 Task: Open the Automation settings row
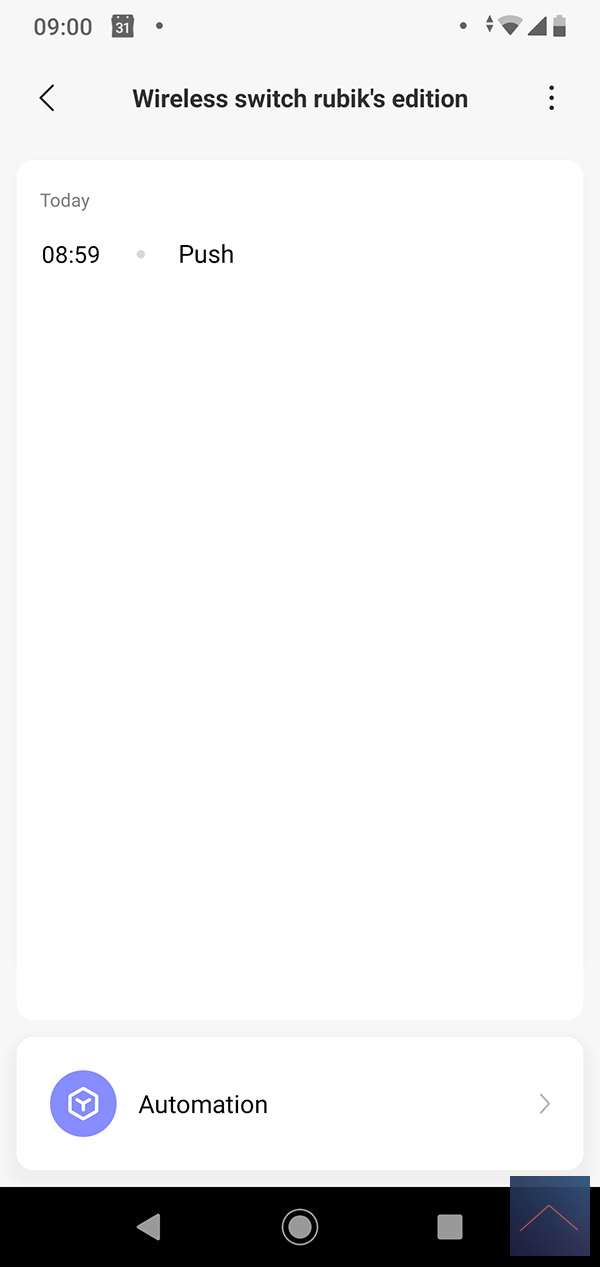coord(300,1104)
